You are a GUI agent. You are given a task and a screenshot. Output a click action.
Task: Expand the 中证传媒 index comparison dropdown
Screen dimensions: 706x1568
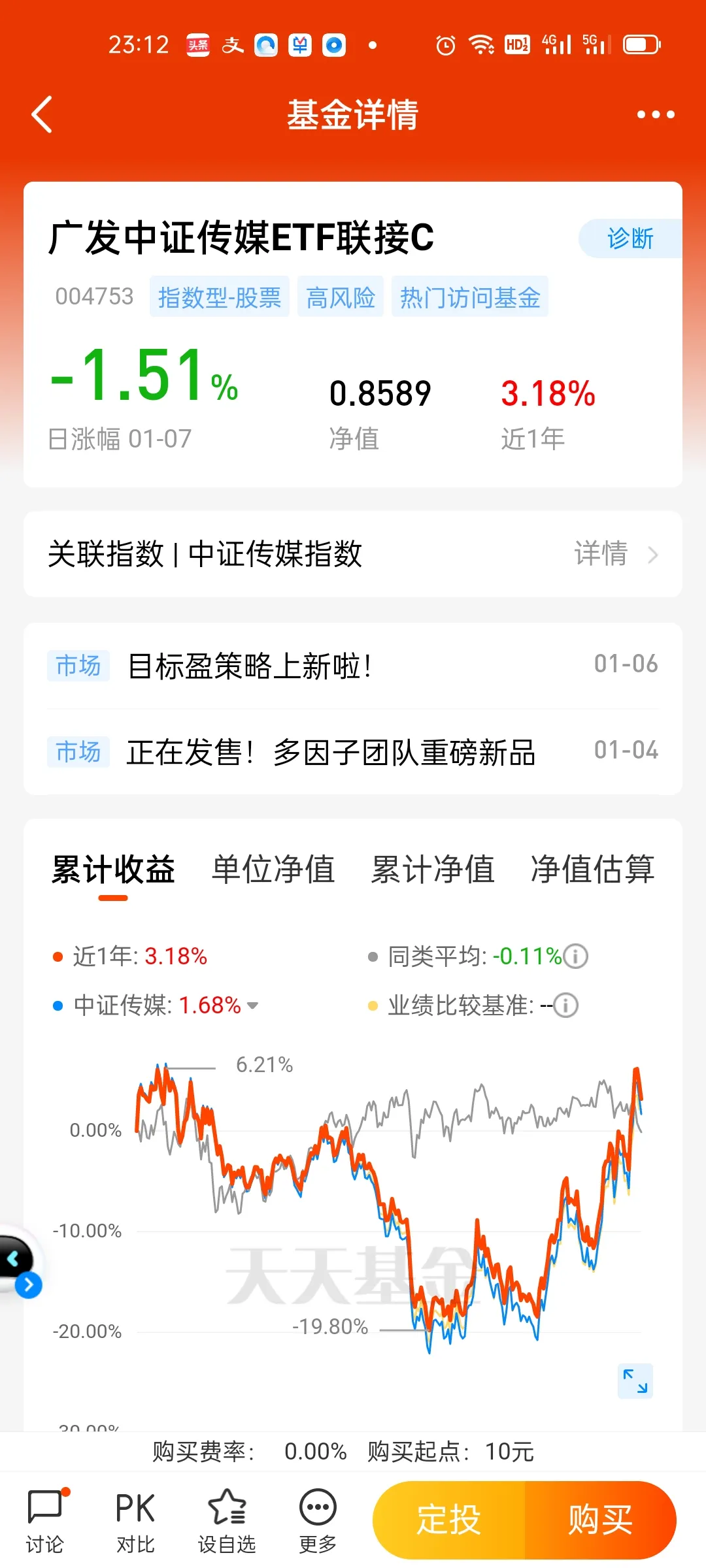pyautogui.click(x=253, y=1005)
